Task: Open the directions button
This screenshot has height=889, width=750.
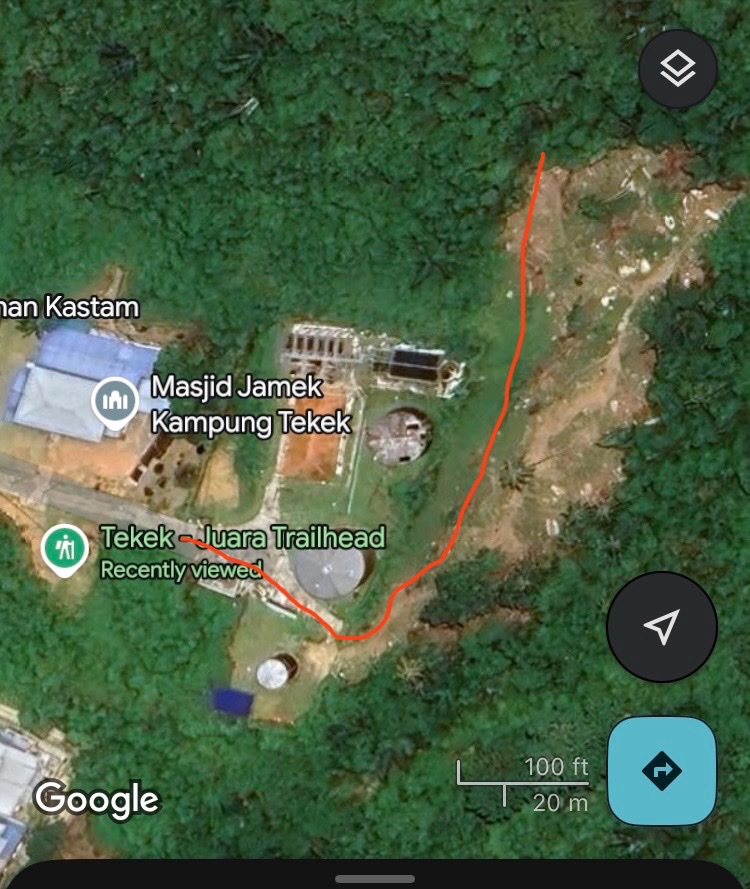Action: 662,771
